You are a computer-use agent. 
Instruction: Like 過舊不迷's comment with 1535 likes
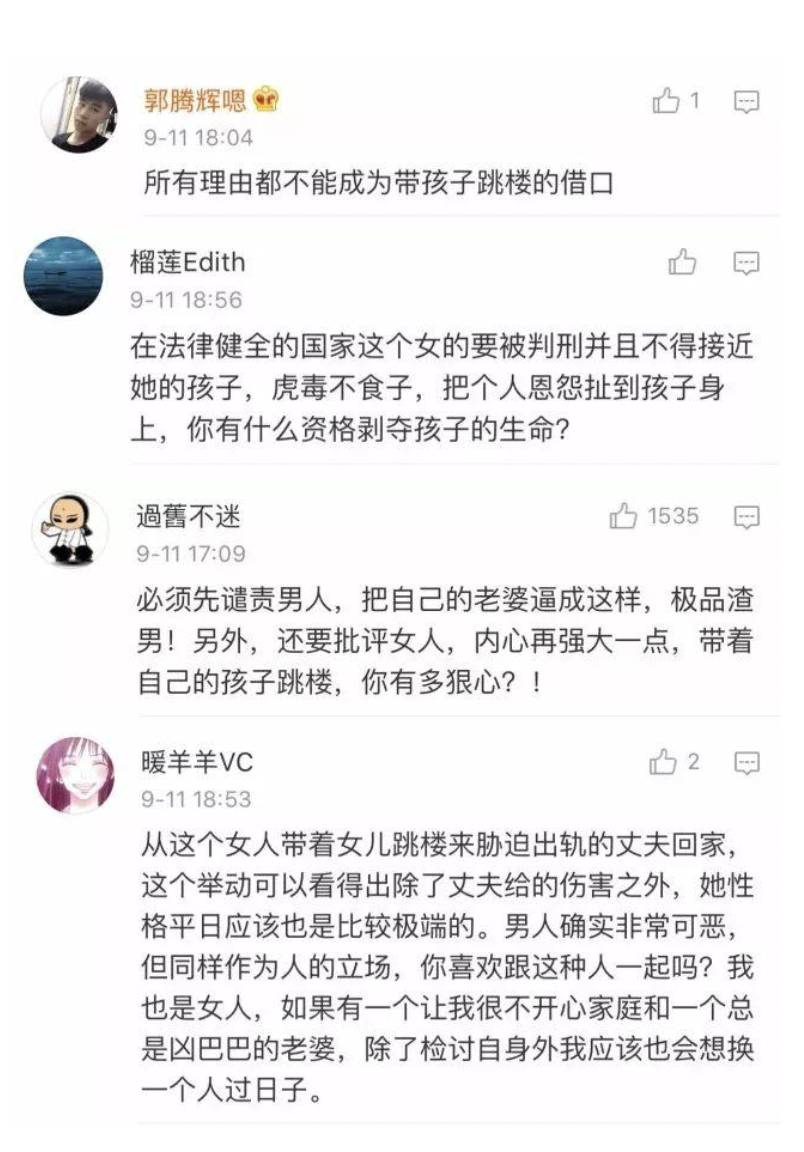pos(624,516)
